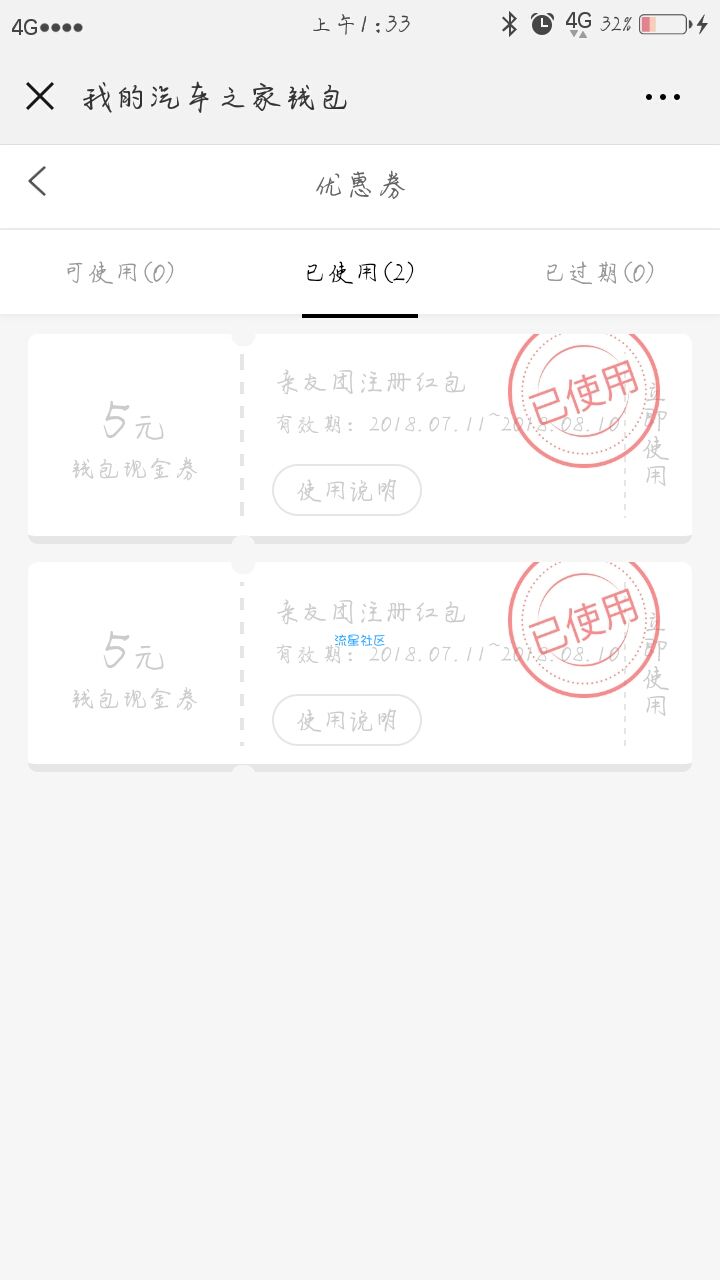This screenshot has width=720, height=1280.
Task: Go back from the 优惠券 page
Action: click(x=38, y=182)
